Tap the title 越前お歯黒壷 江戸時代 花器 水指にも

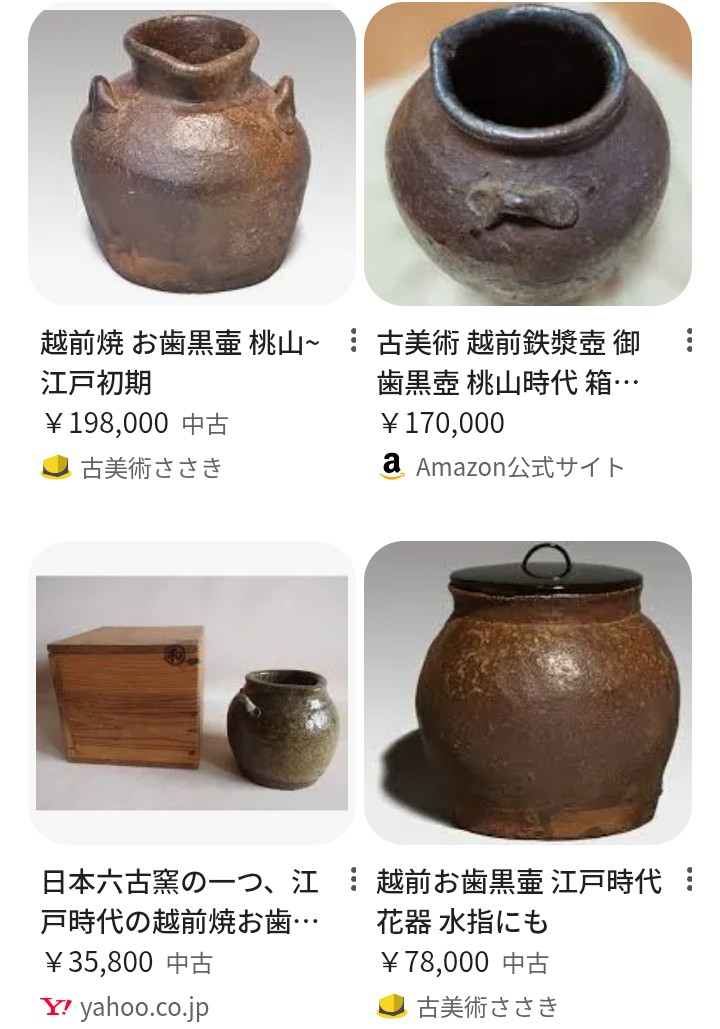518,902
